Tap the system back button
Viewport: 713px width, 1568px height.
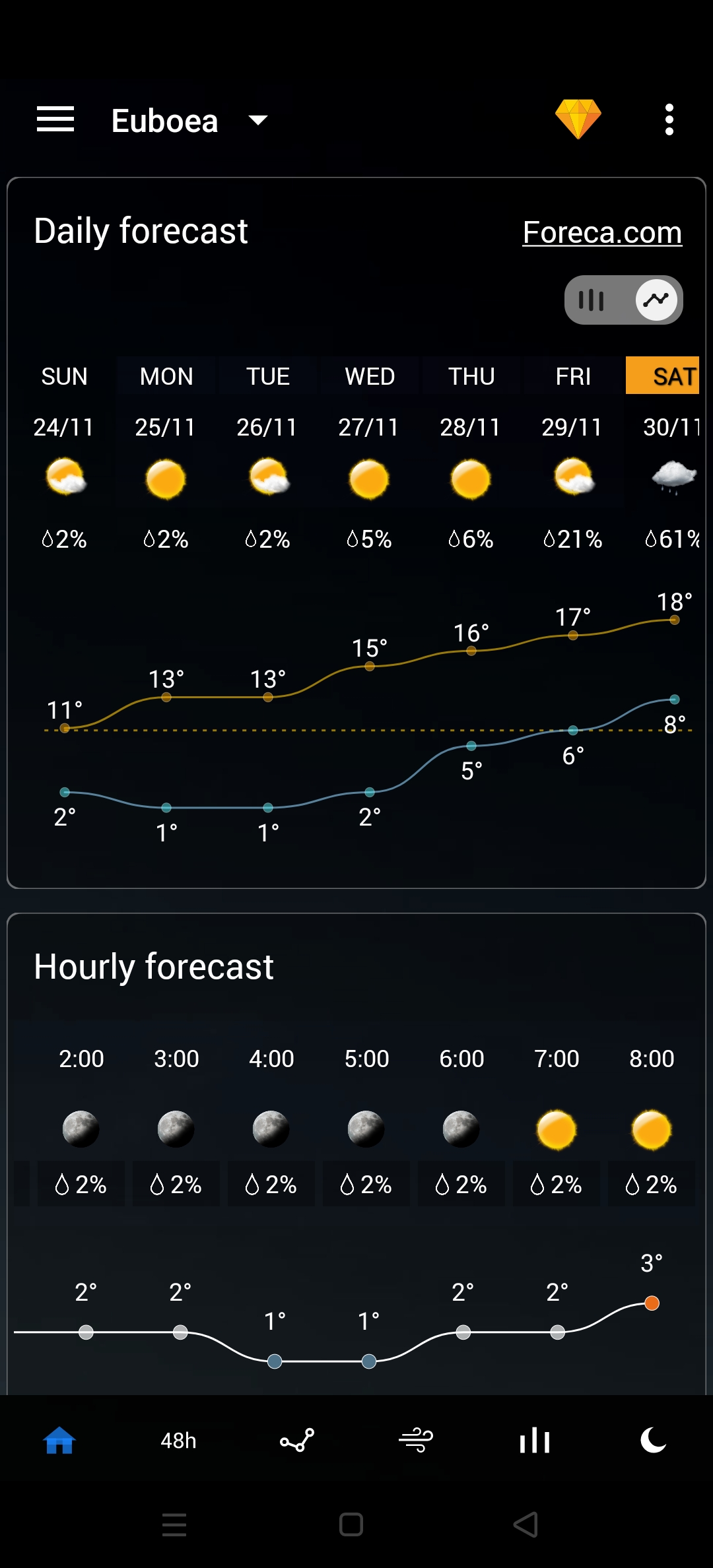pyautogui.click(x=526, y=1524)
